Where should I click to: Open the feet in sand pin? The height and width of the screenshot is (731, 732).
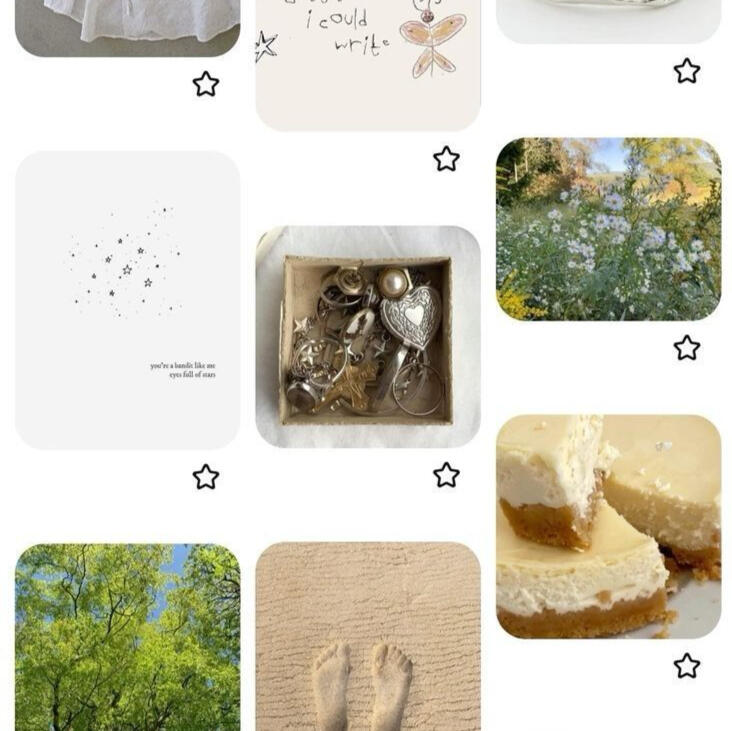367,637
